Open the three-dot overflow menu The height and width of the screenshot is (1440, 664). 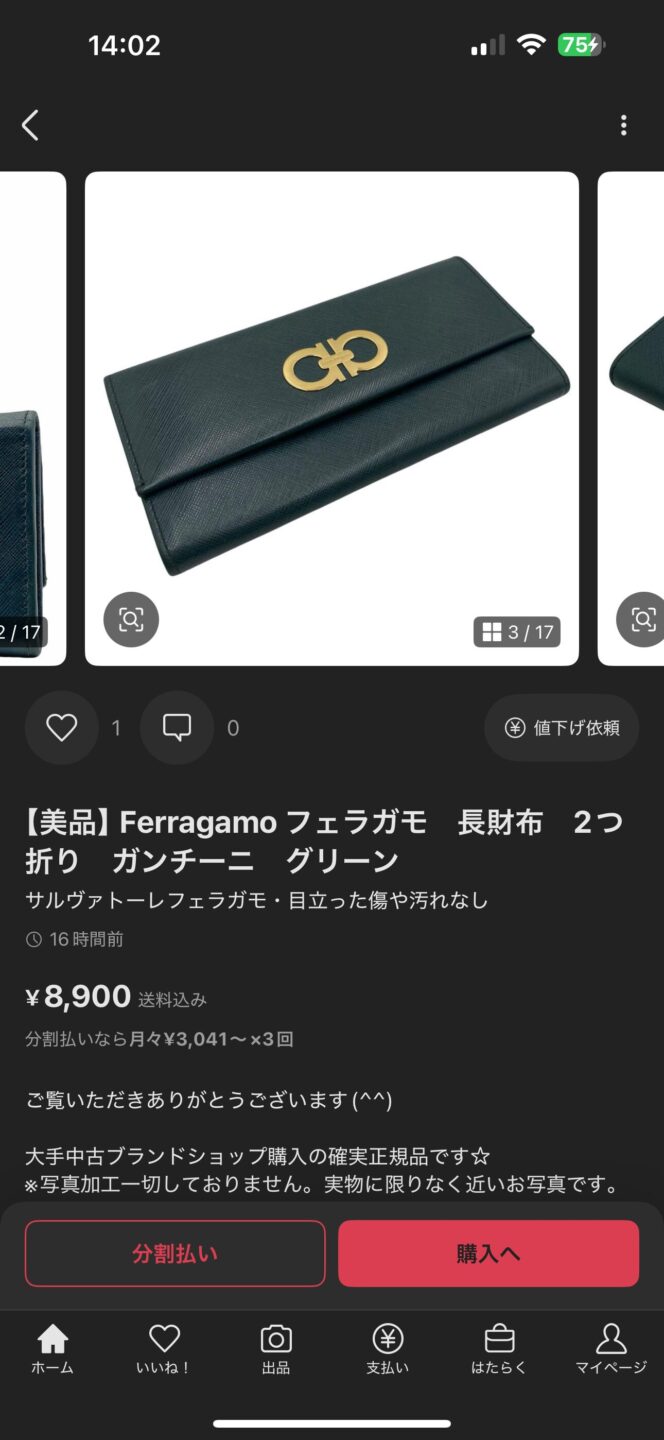click(623, 125)
